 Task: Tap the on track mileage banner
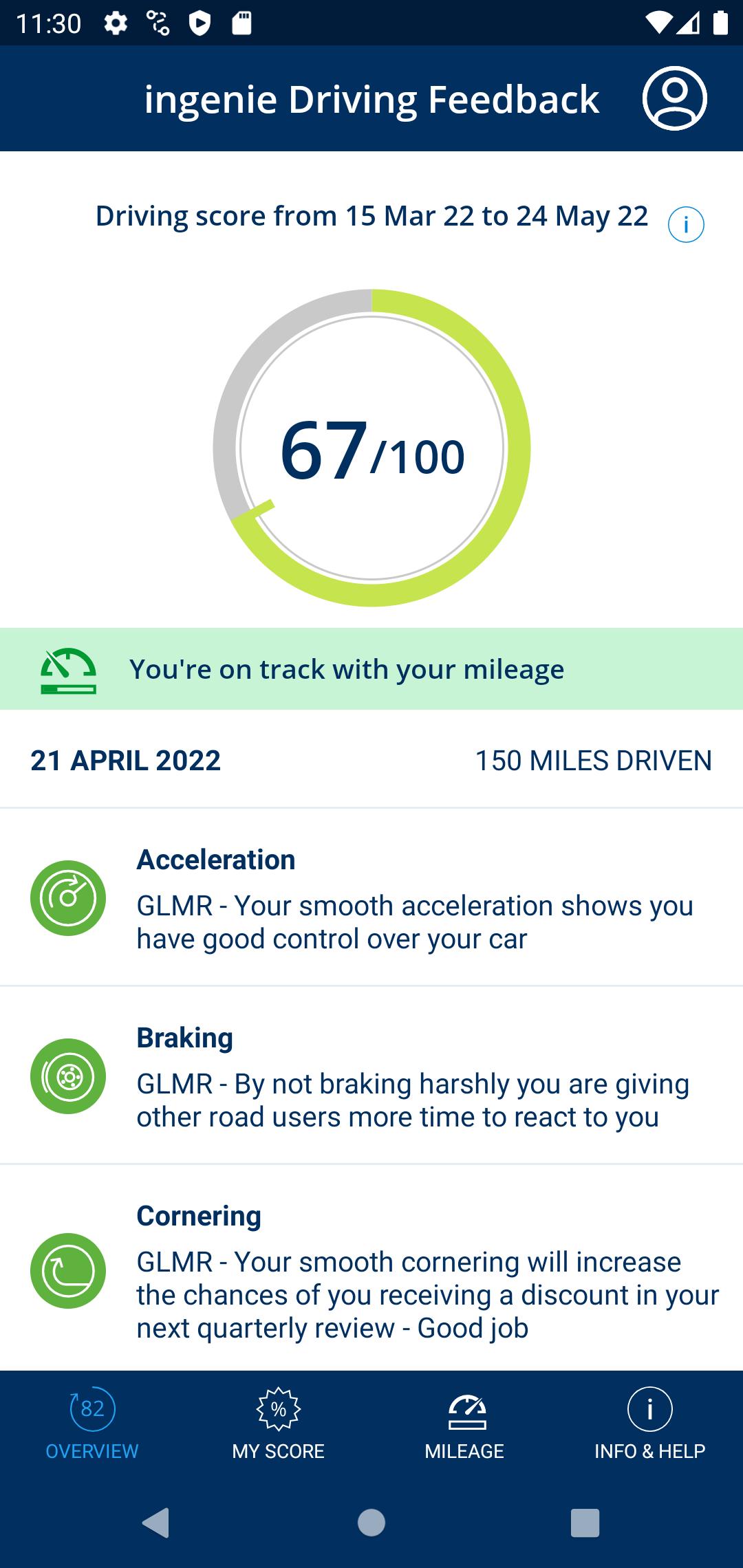(x=371, y=669)
